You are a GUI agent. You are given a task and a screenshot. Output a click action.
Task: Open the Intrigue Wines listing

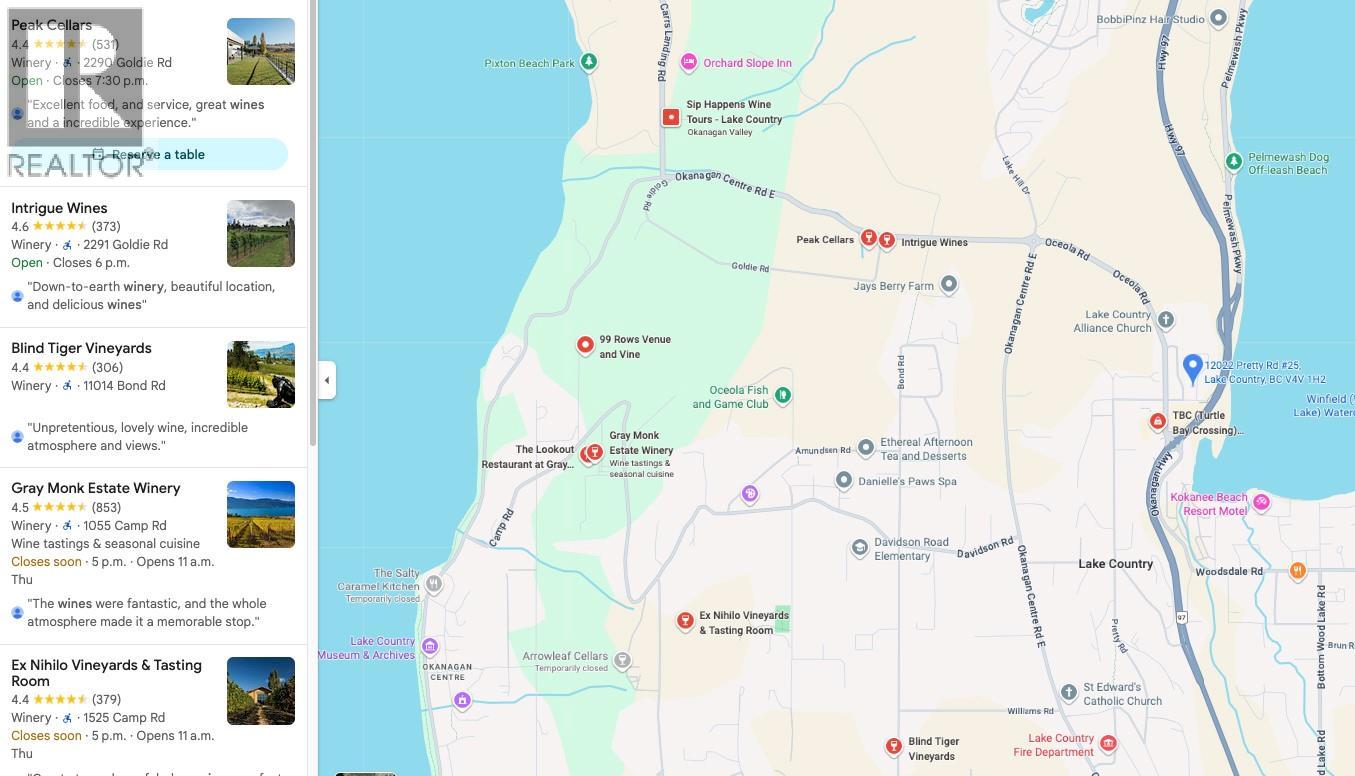[59, 208]
